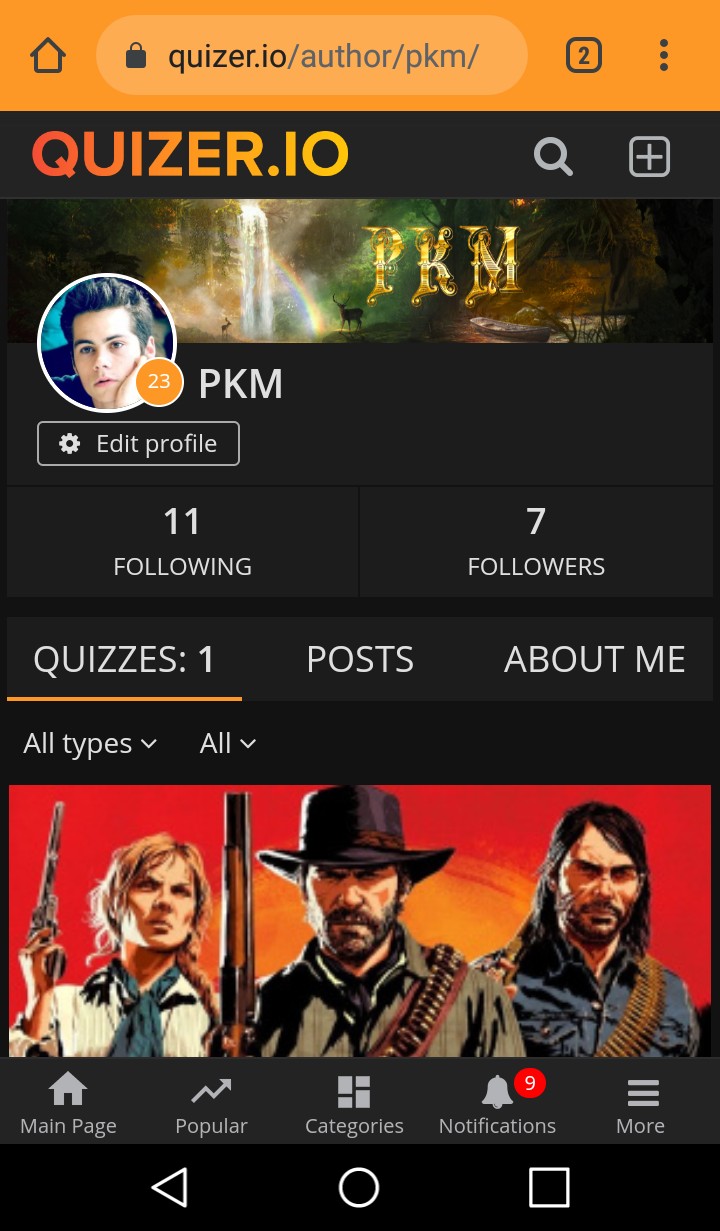The height and width of the screenshot is (1231, 720).
Task: Switch to the About Me tab
Action: 594,659
